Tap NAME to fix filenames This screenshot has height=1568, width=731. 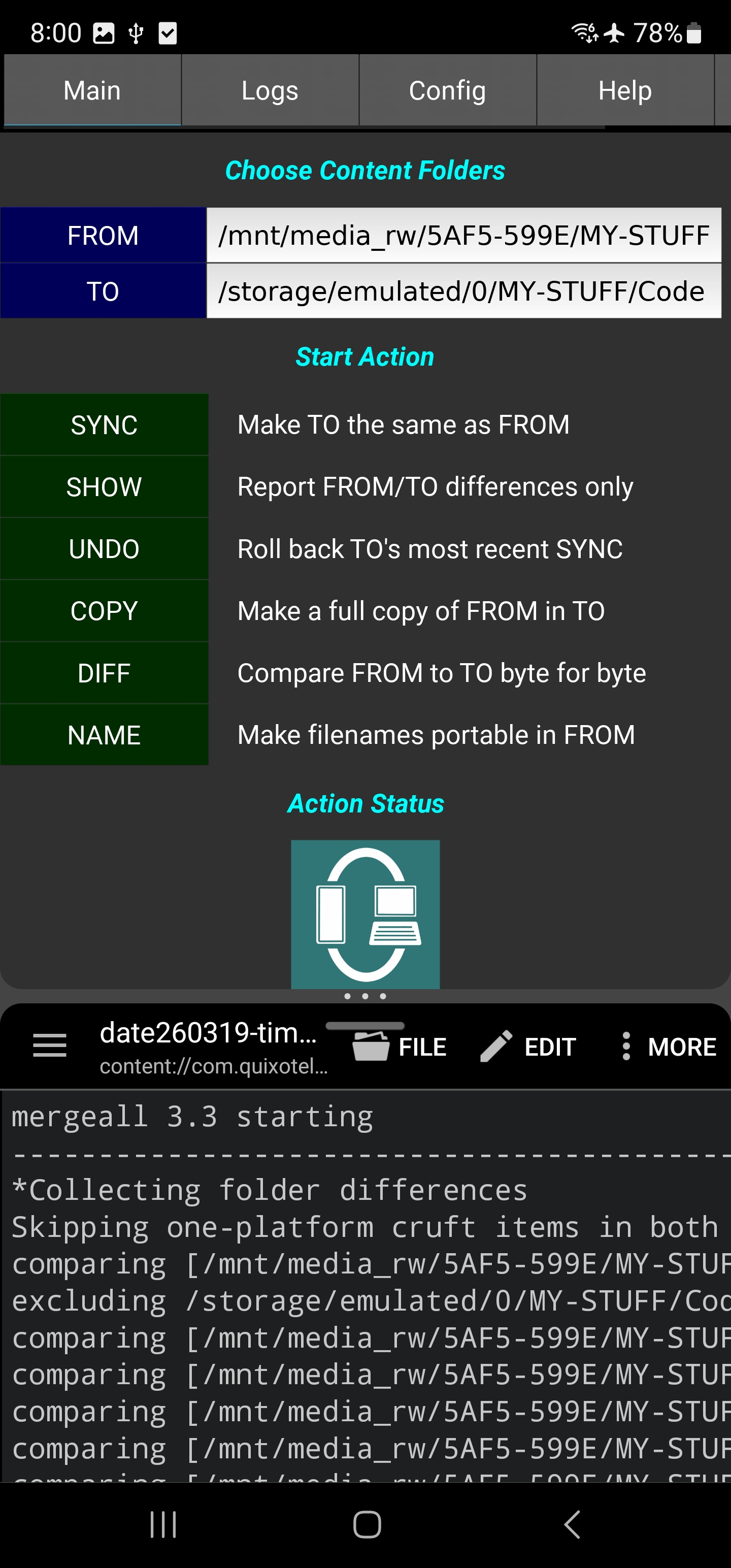point(104,735)
